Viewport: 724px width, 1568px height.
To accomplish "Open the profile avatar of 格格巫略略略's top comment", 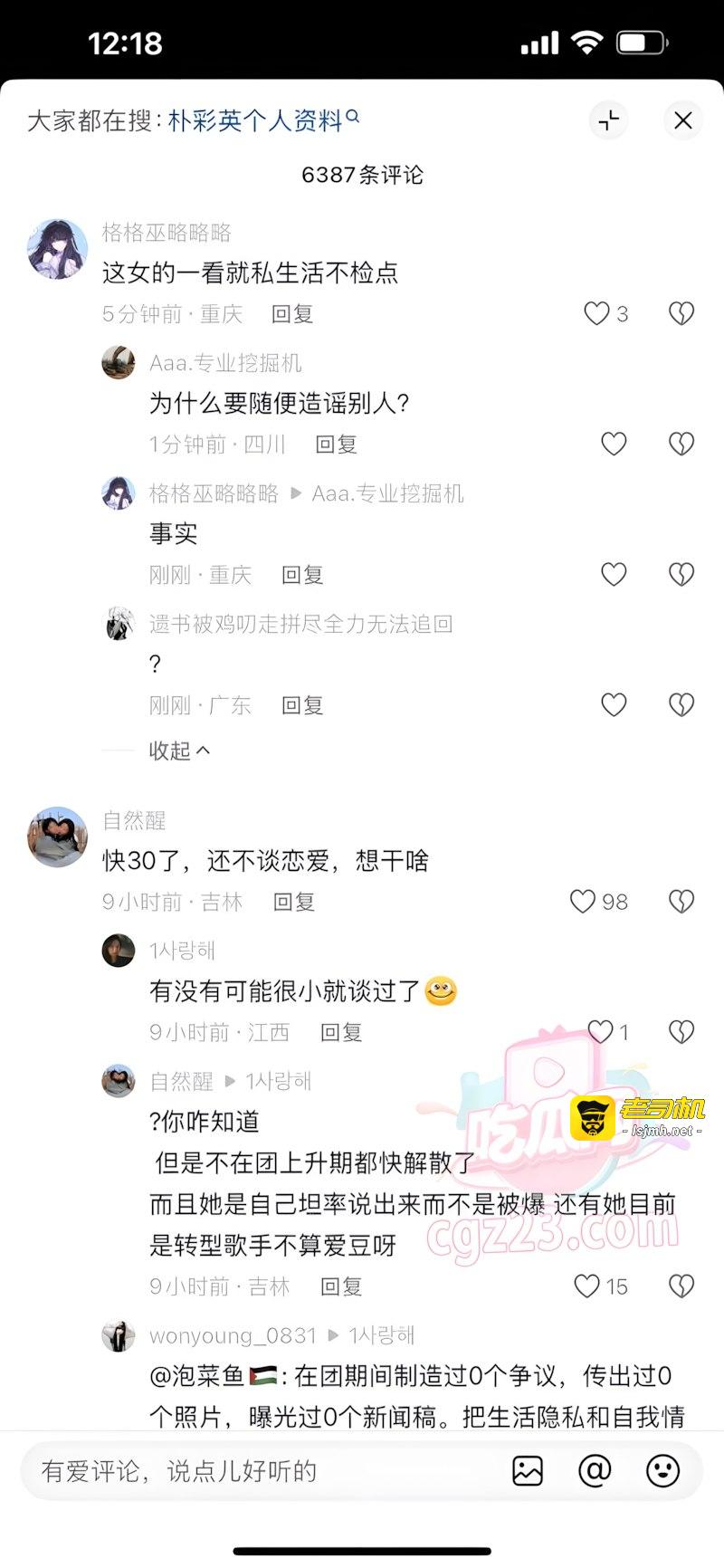I will click(58, 248).
